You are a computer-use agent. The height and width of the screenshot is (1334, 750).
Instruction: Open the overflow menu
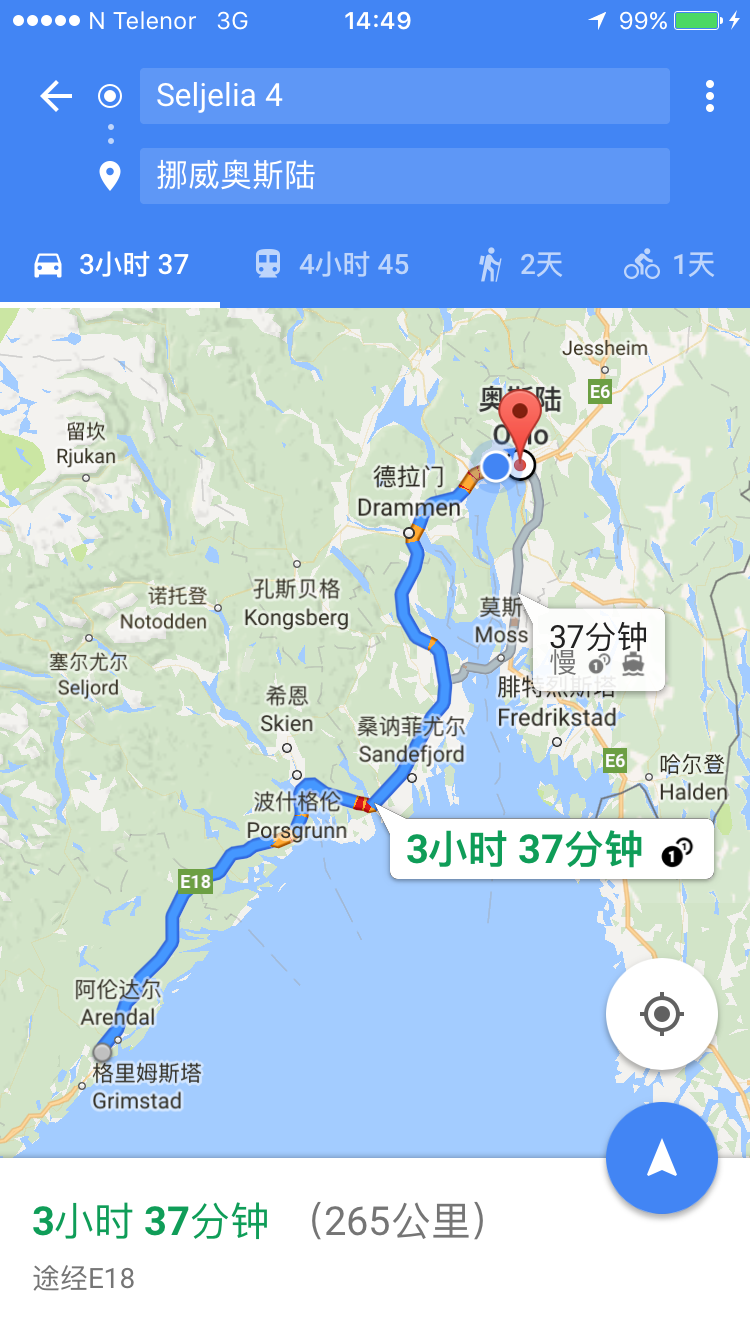click(709, 96)
